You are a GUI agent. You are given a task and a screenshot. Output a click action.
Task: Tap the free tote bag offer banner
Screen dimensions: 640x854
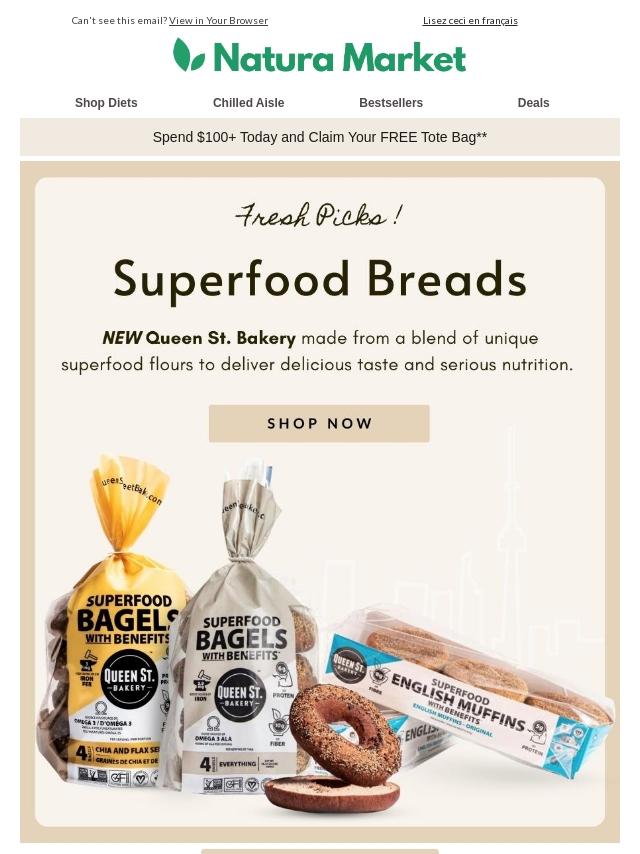(x=320, y=137)
